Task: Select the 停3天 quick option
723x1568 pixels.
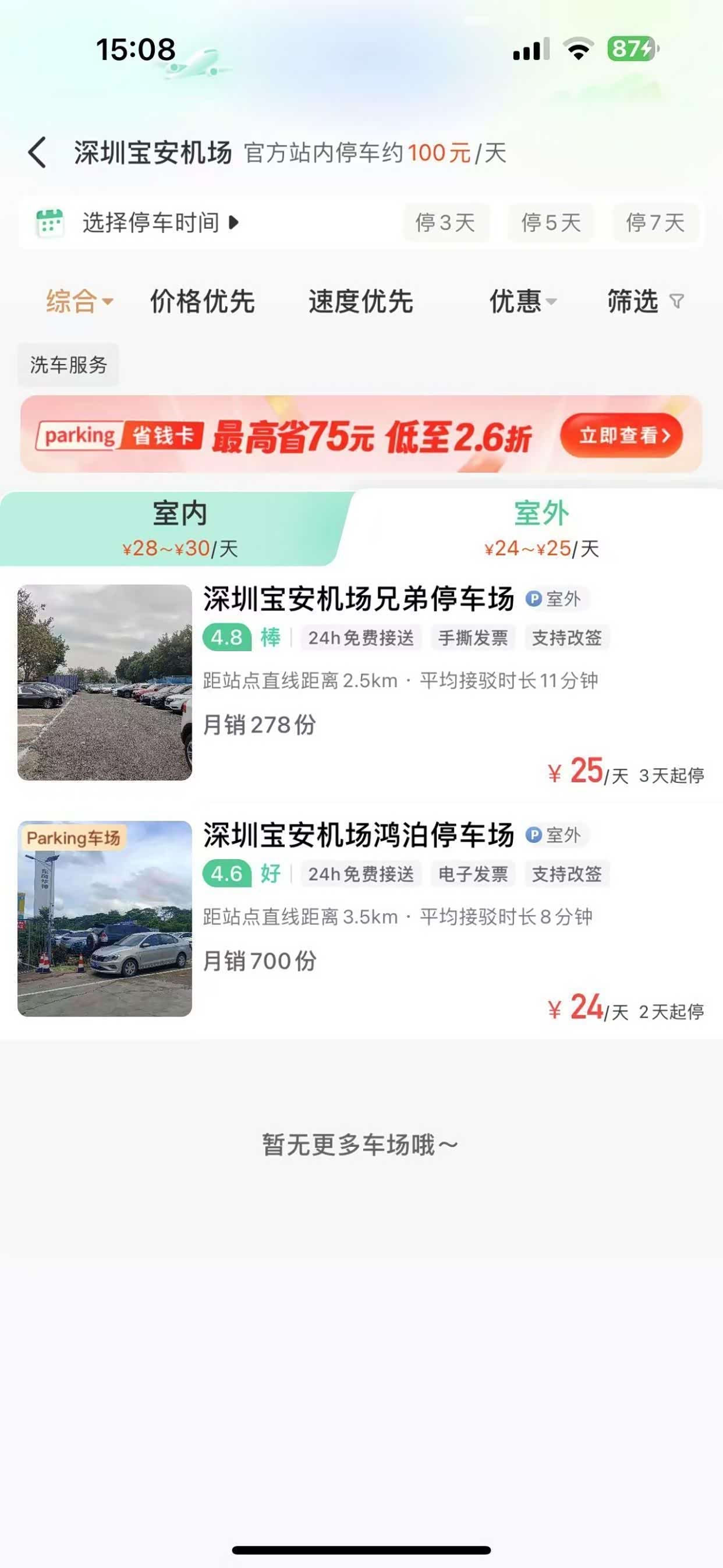Action: 445,223
